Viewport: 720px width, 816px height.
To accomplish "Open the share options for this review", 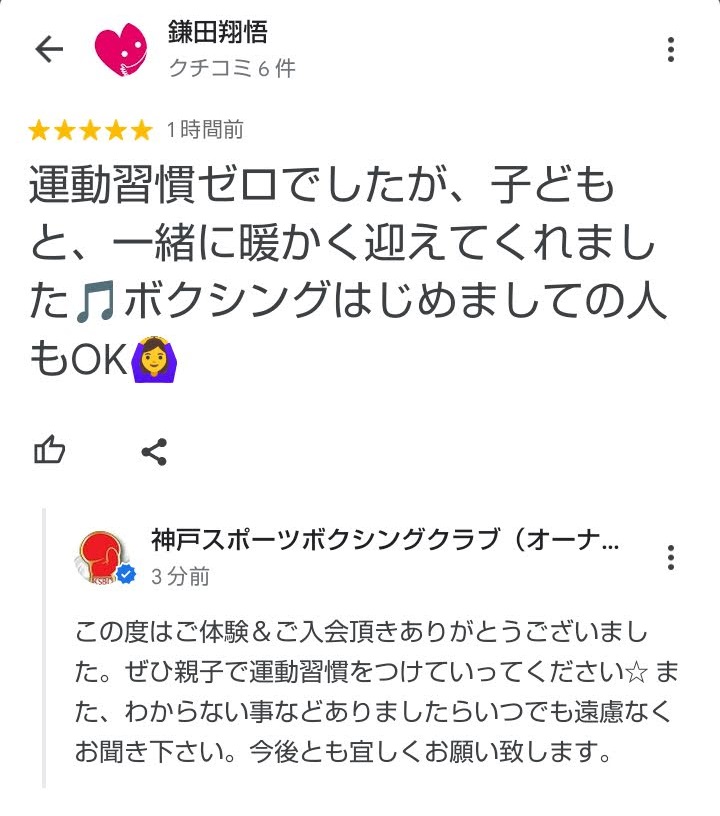I will [x=155, y=451].
